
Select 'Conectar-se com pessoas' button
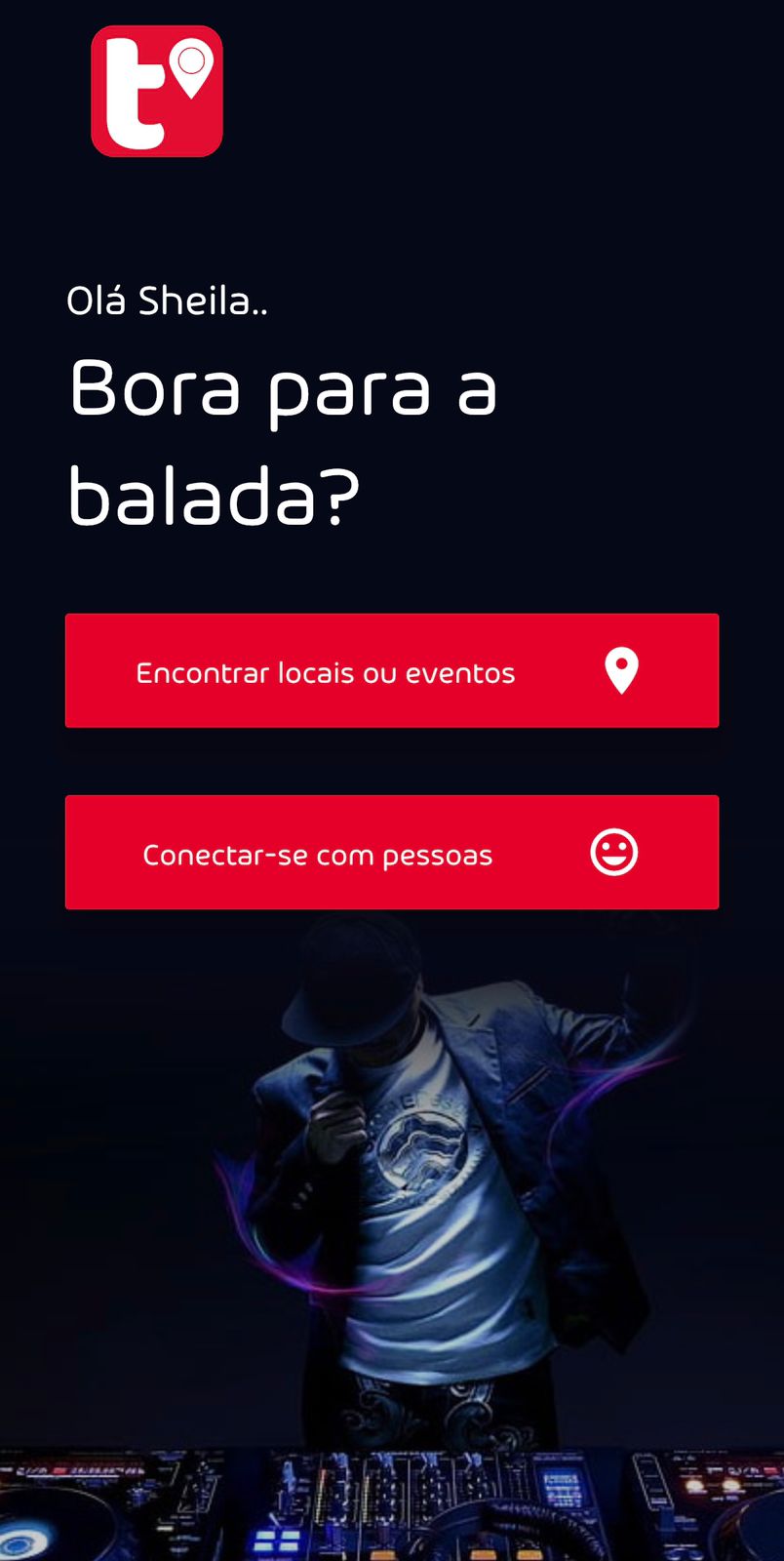pyautogui.click(x=392, y=853)
